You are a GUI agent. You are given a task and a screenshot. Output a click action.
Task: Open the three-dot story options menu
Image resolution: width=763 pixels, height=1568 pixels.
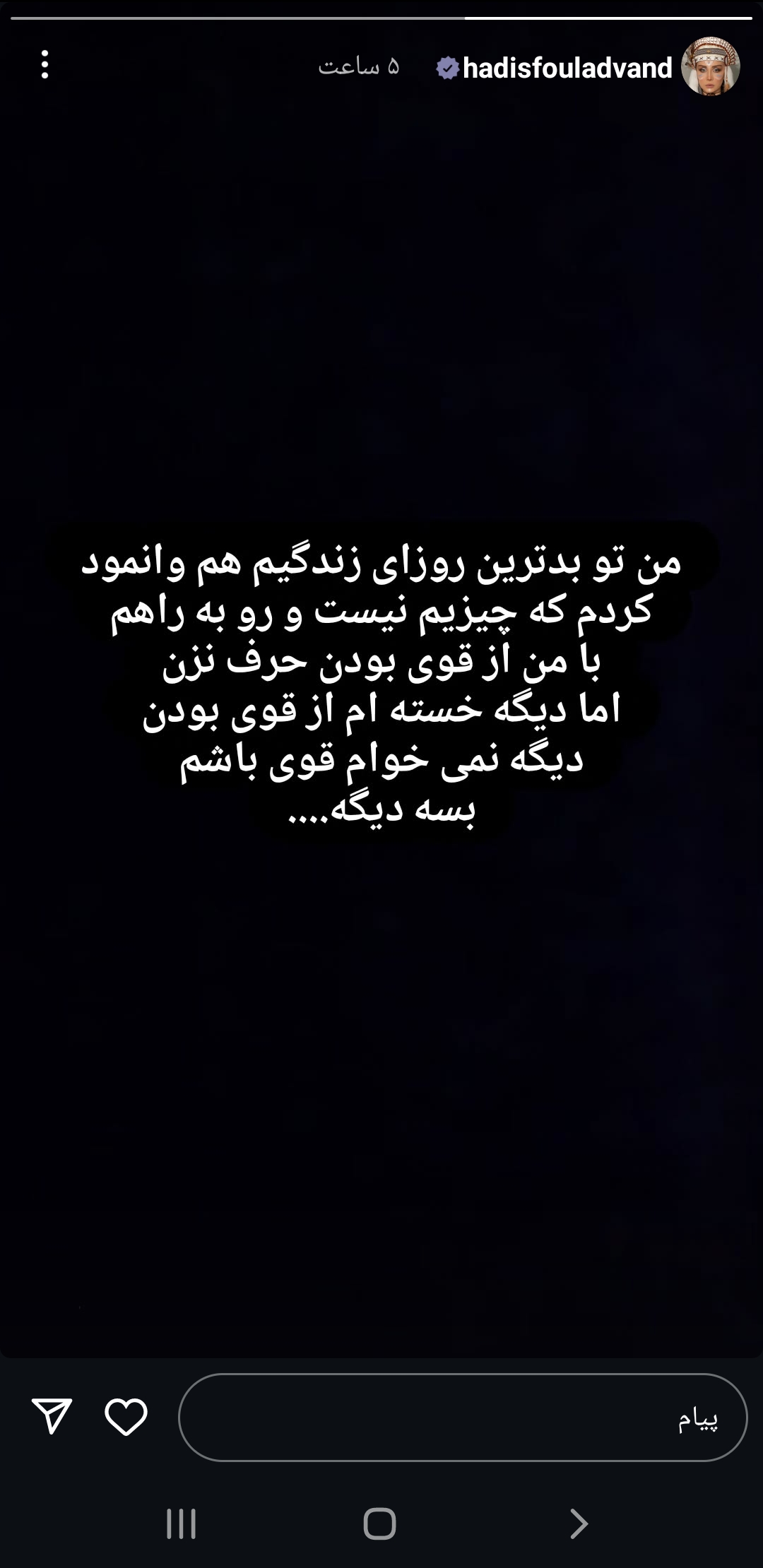pos(45,65)
